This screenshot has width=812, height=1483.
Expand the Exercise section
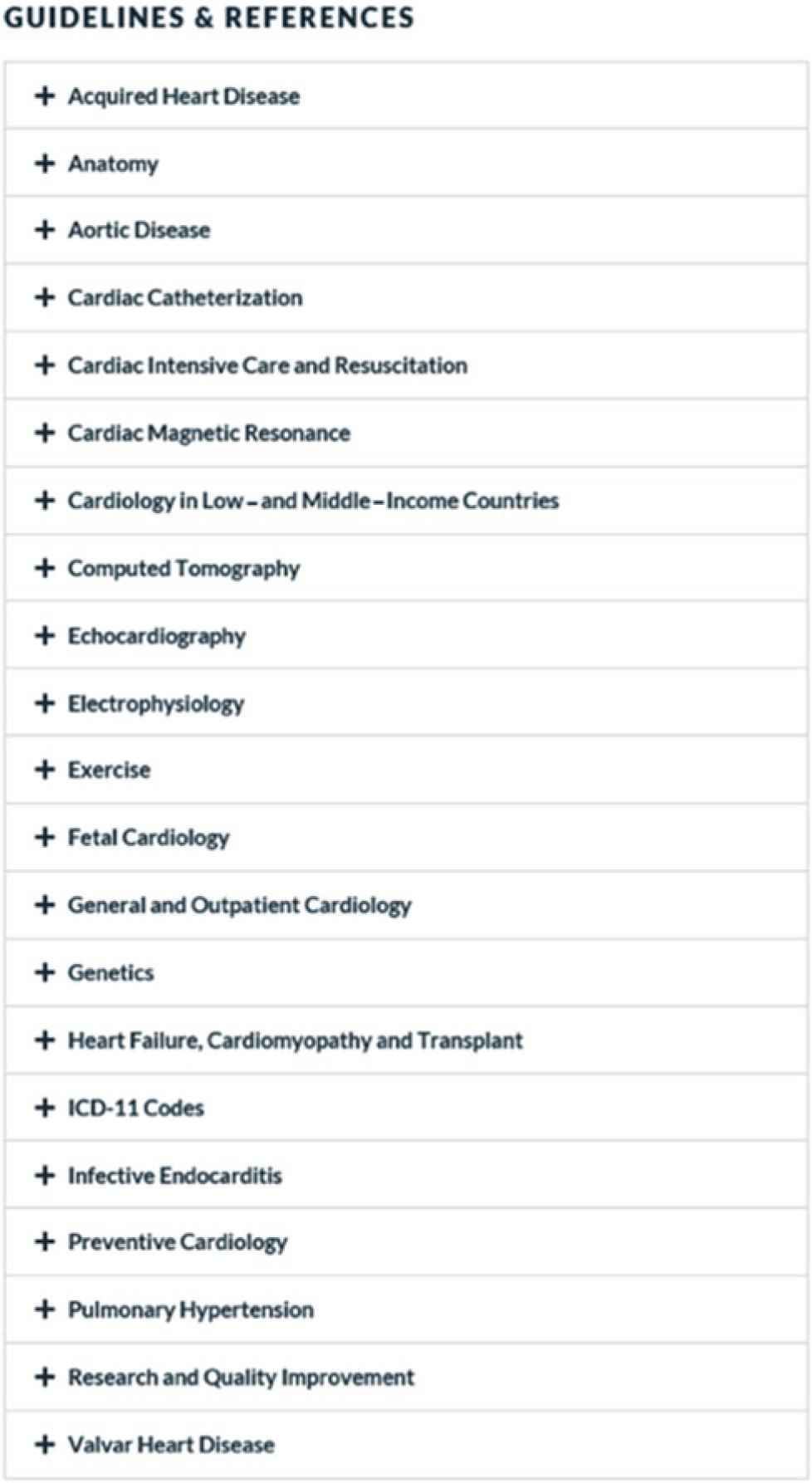coord(109,770)
